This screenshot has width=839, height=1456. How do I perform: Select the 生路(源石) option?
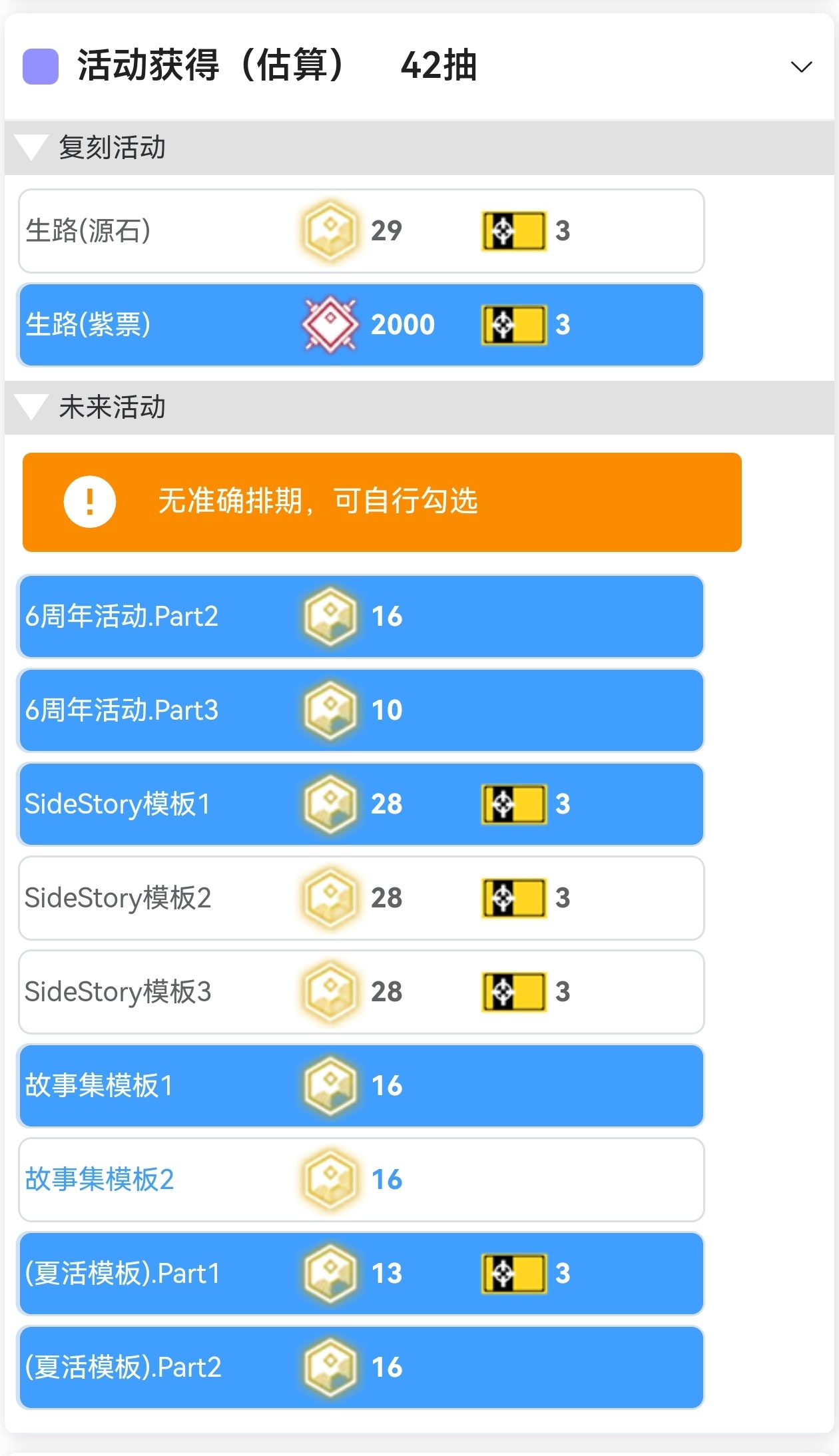pos(360,231)
